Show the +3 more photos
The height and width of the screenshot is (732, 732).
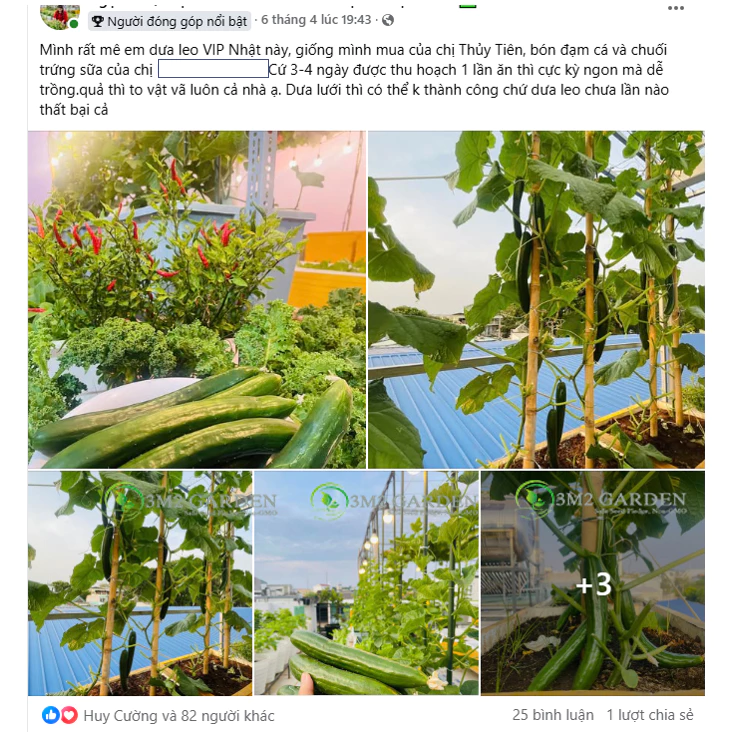click(x=593, y=583)
